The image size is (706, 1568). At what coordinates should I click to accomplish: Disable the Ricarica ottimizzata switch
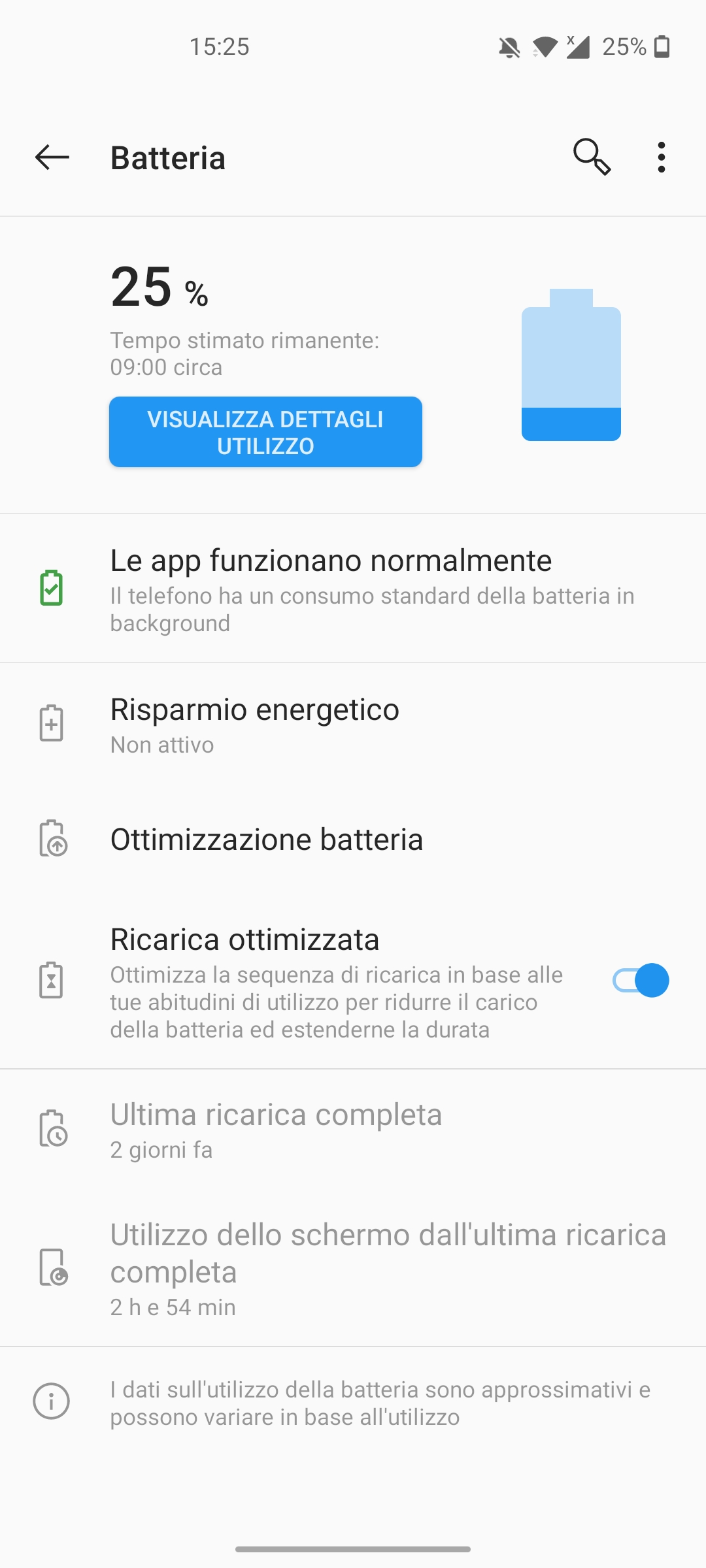click(641, 981)
